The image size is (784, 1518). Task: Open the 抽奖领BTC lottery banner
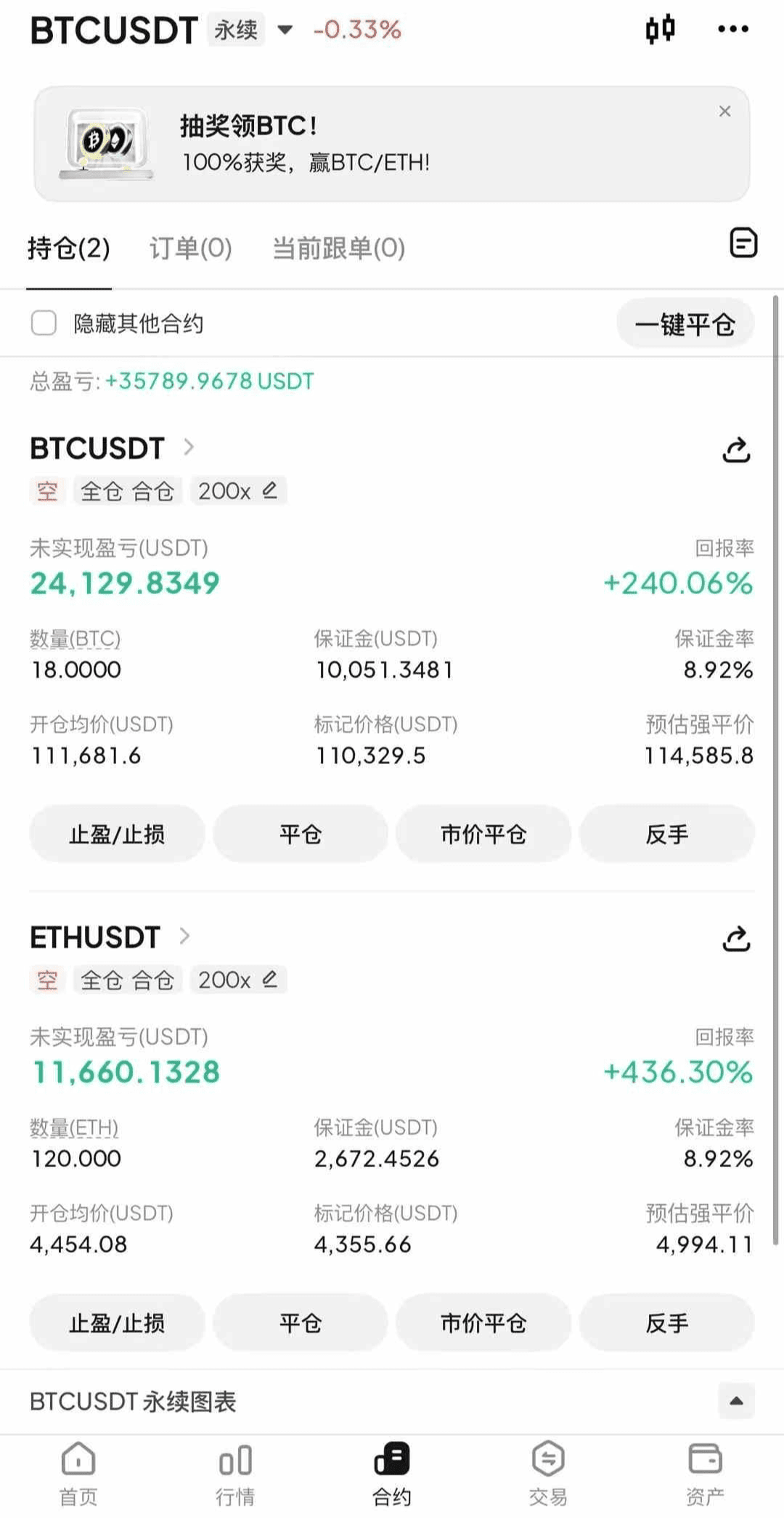[x=391, y=144]
